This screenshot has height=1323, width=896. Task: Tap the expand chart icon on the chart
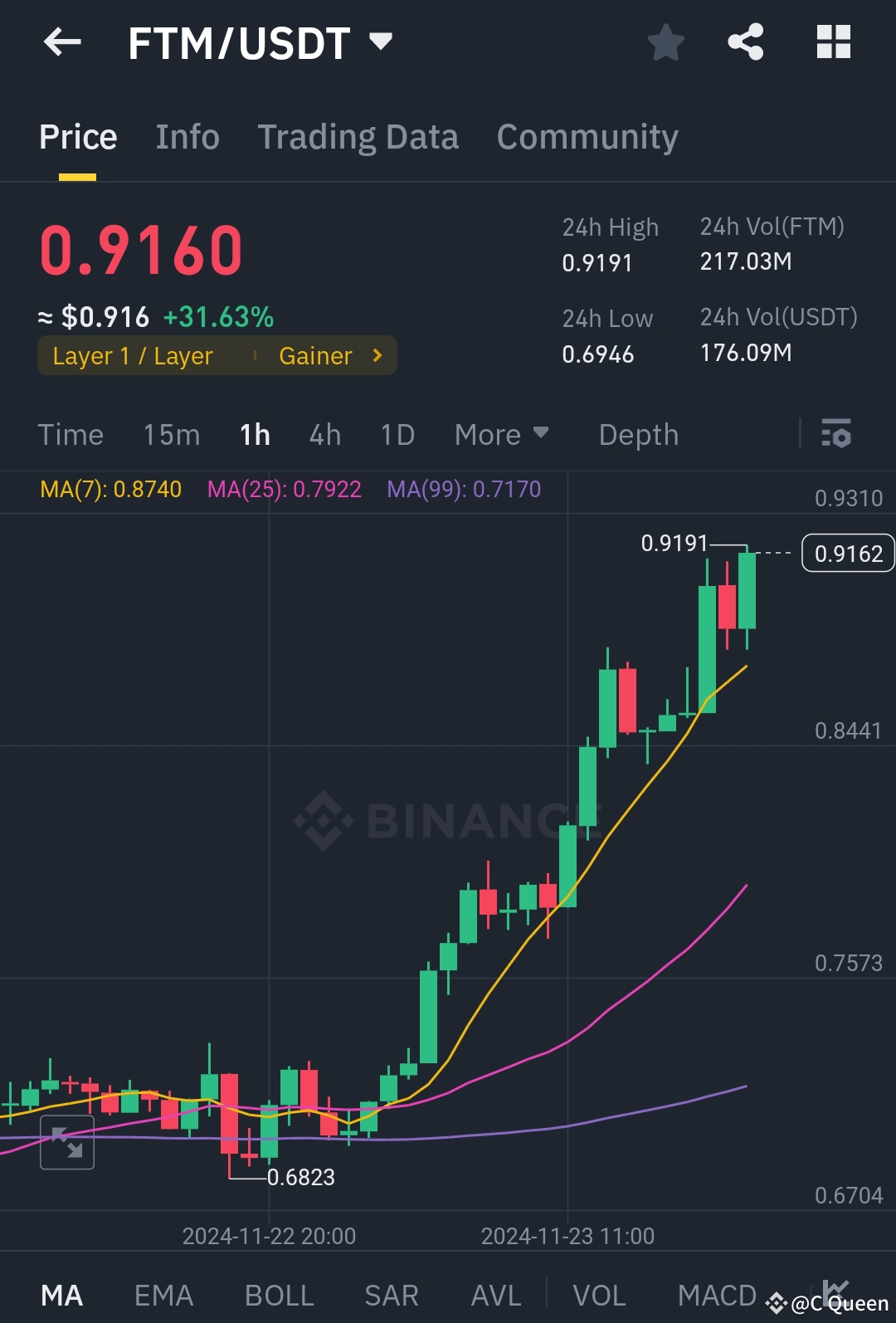tap(66, 1143)
